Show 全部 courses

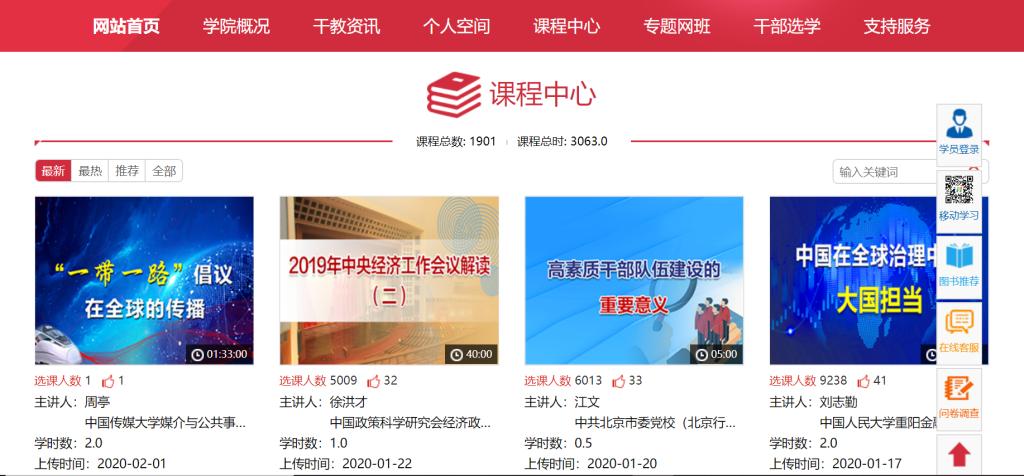pos(164,171)
